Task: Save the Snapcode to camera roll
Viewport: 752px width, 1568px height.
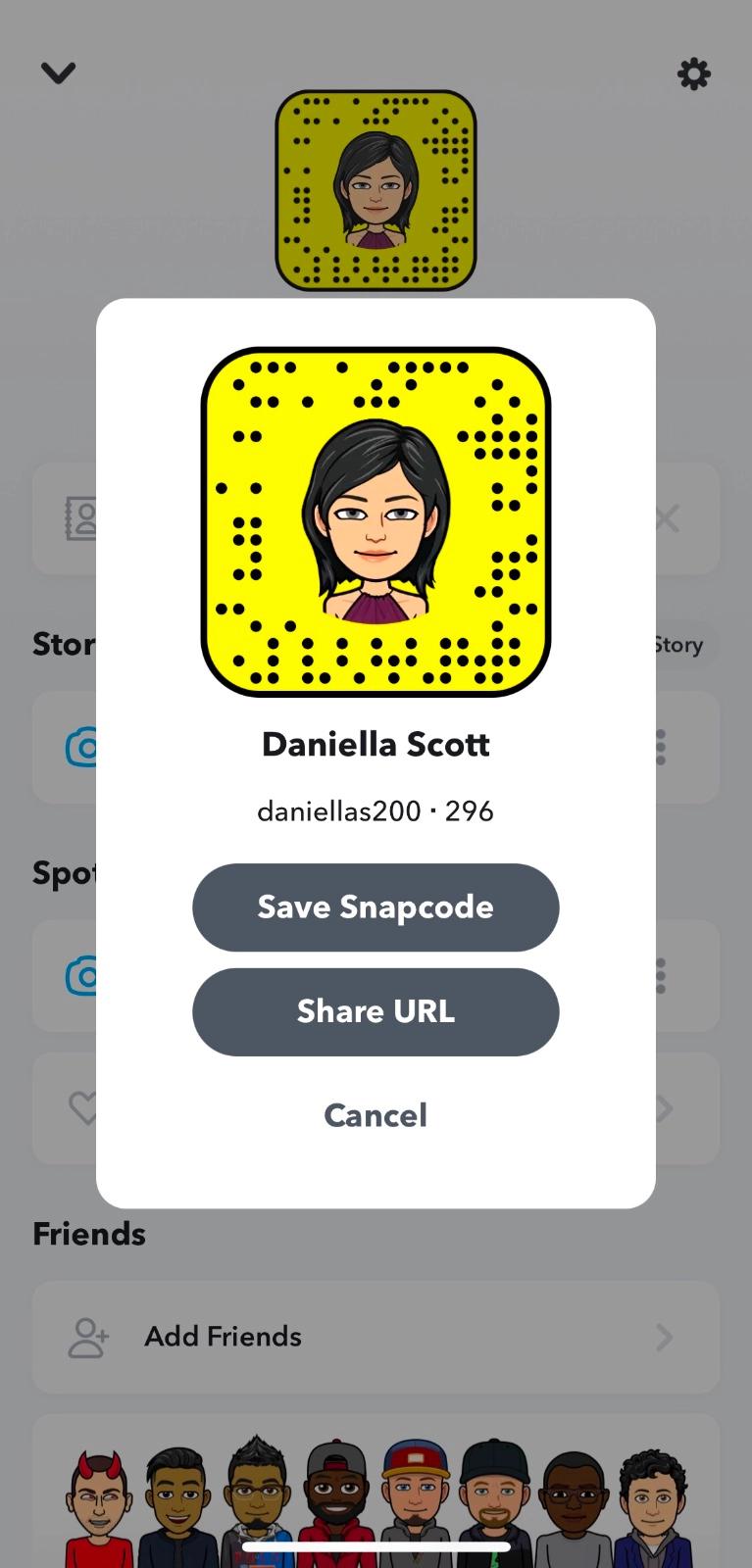Action: coord(376,906)
